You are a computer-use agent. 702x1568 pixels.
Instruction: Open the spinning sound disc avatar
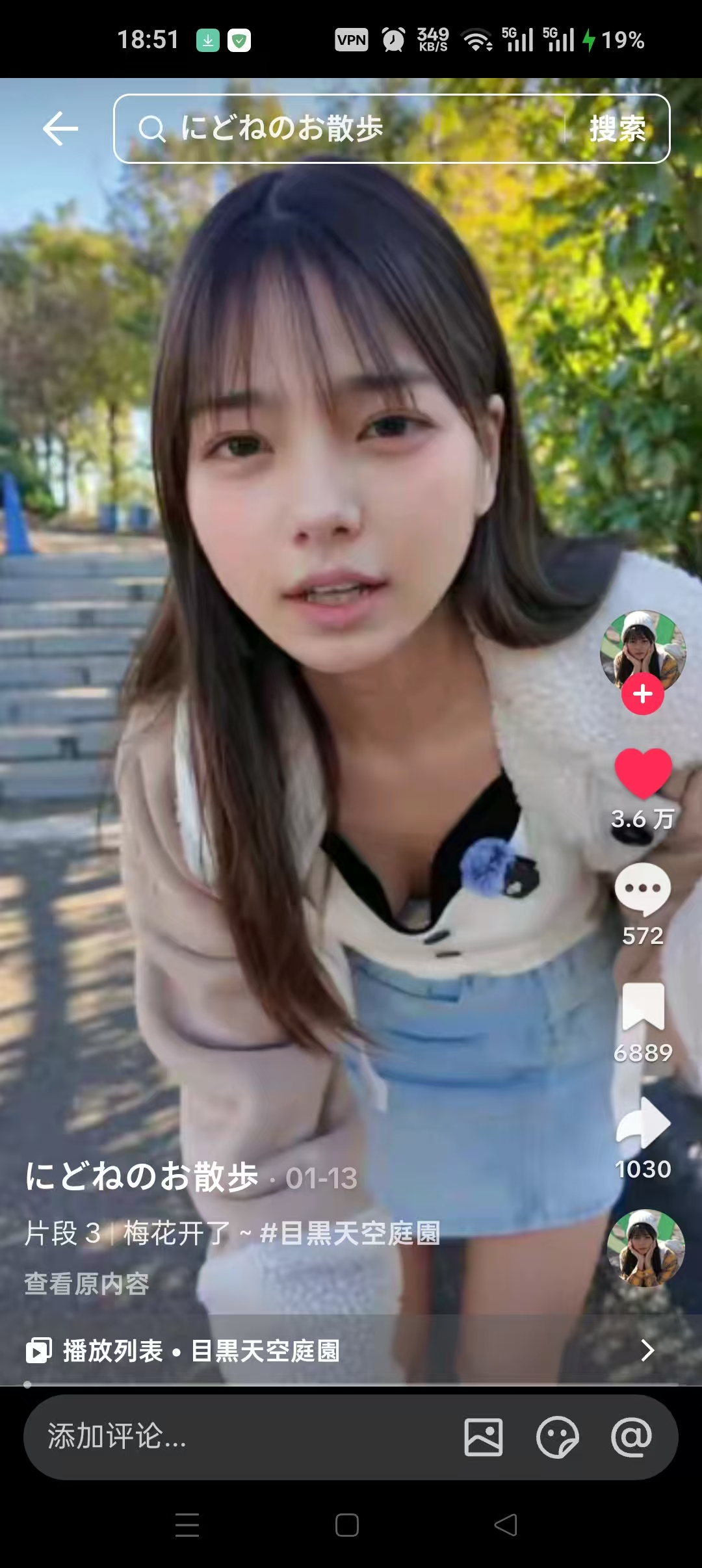pyautogui.click(x=645, y=1248)
